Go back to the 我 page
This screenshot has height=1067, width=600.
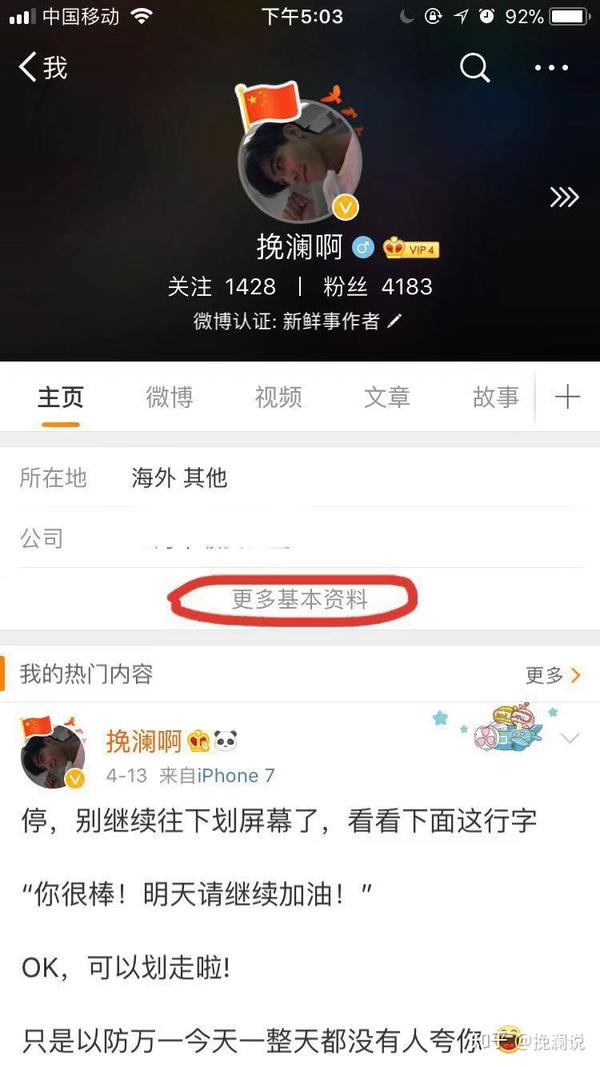[42, 68]
